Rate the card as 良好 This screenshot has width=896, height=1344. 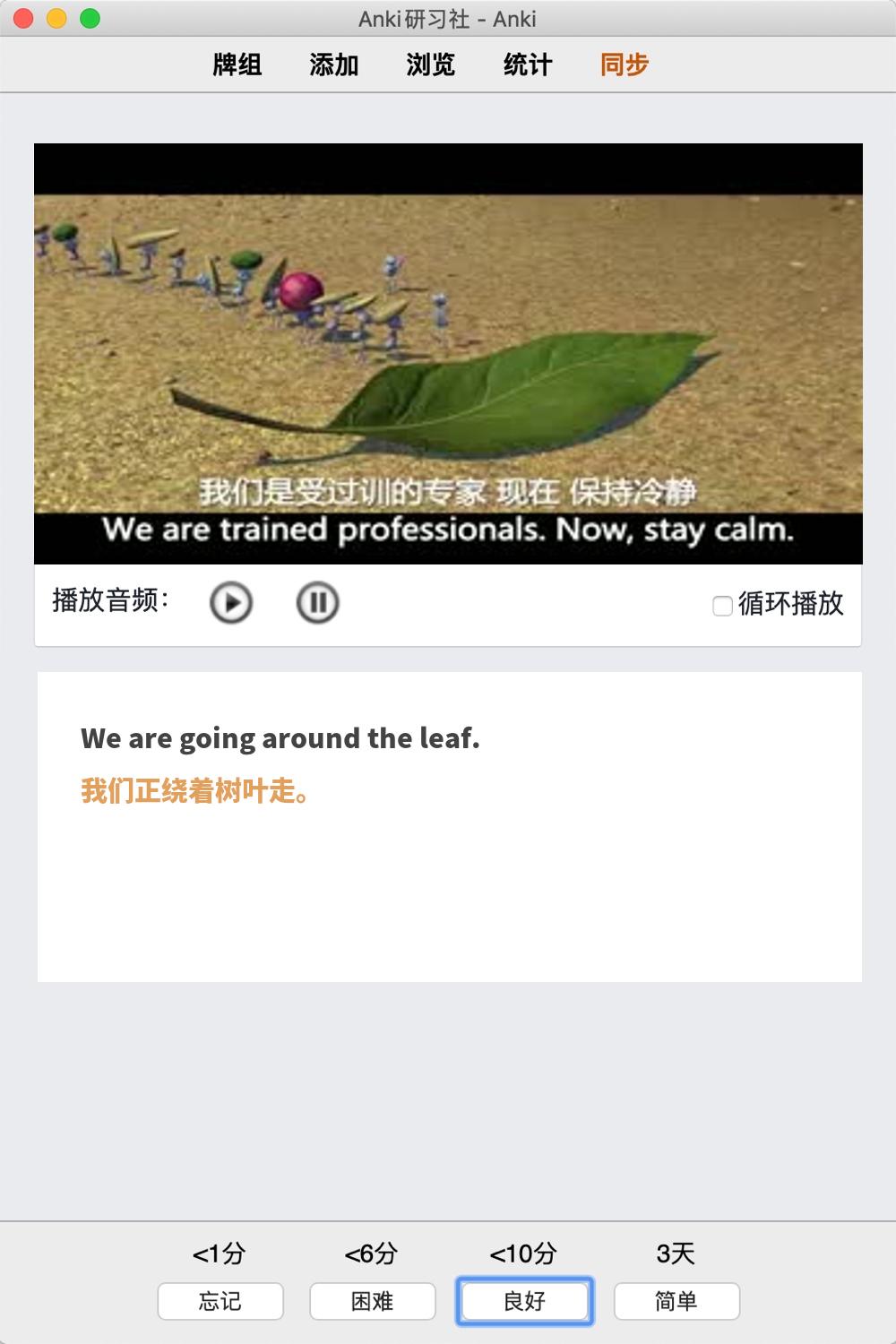click(525, 1301)
